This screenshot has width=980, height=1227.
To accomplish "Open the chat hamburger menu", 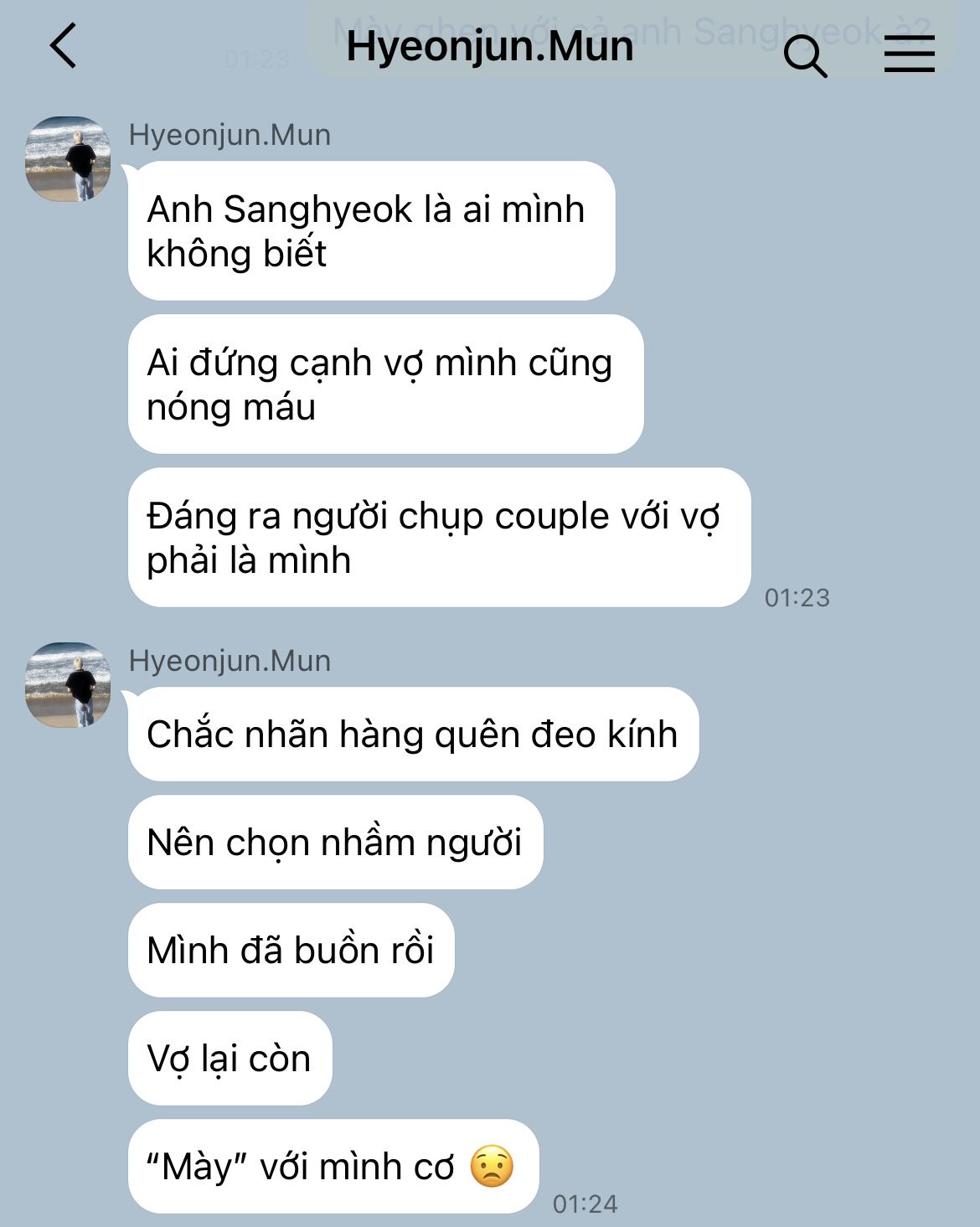I will (909, 54).
